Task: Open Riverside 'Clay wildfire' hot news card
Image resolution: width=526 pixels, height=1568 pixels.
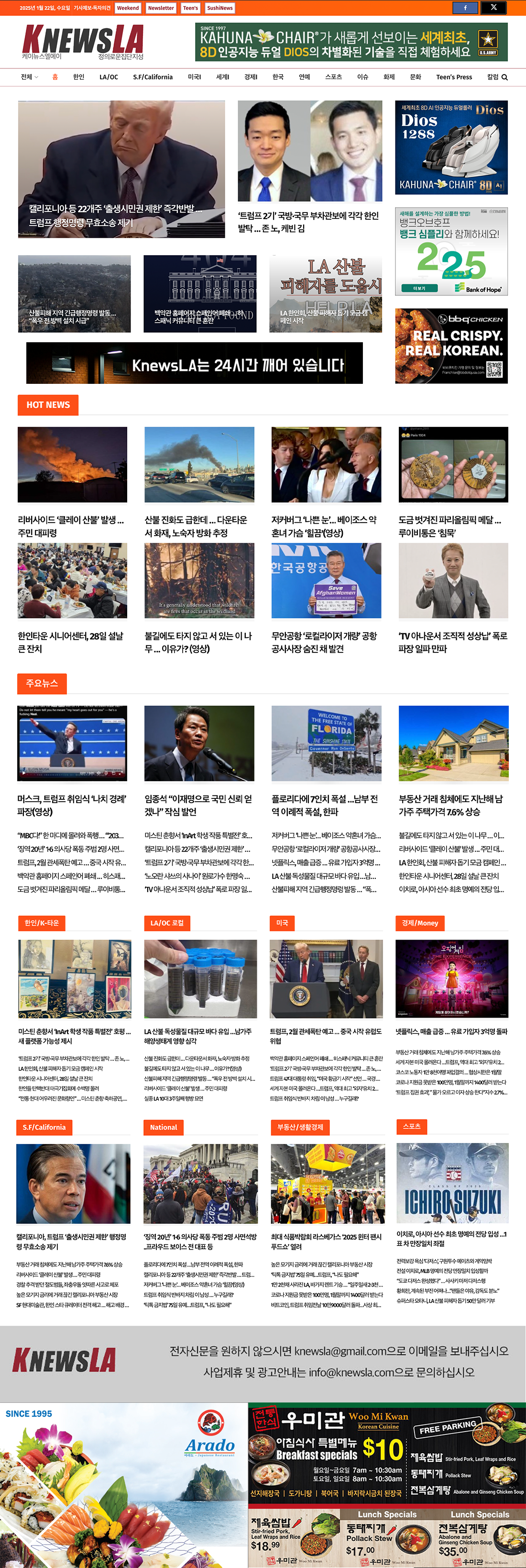Action: 72,526
